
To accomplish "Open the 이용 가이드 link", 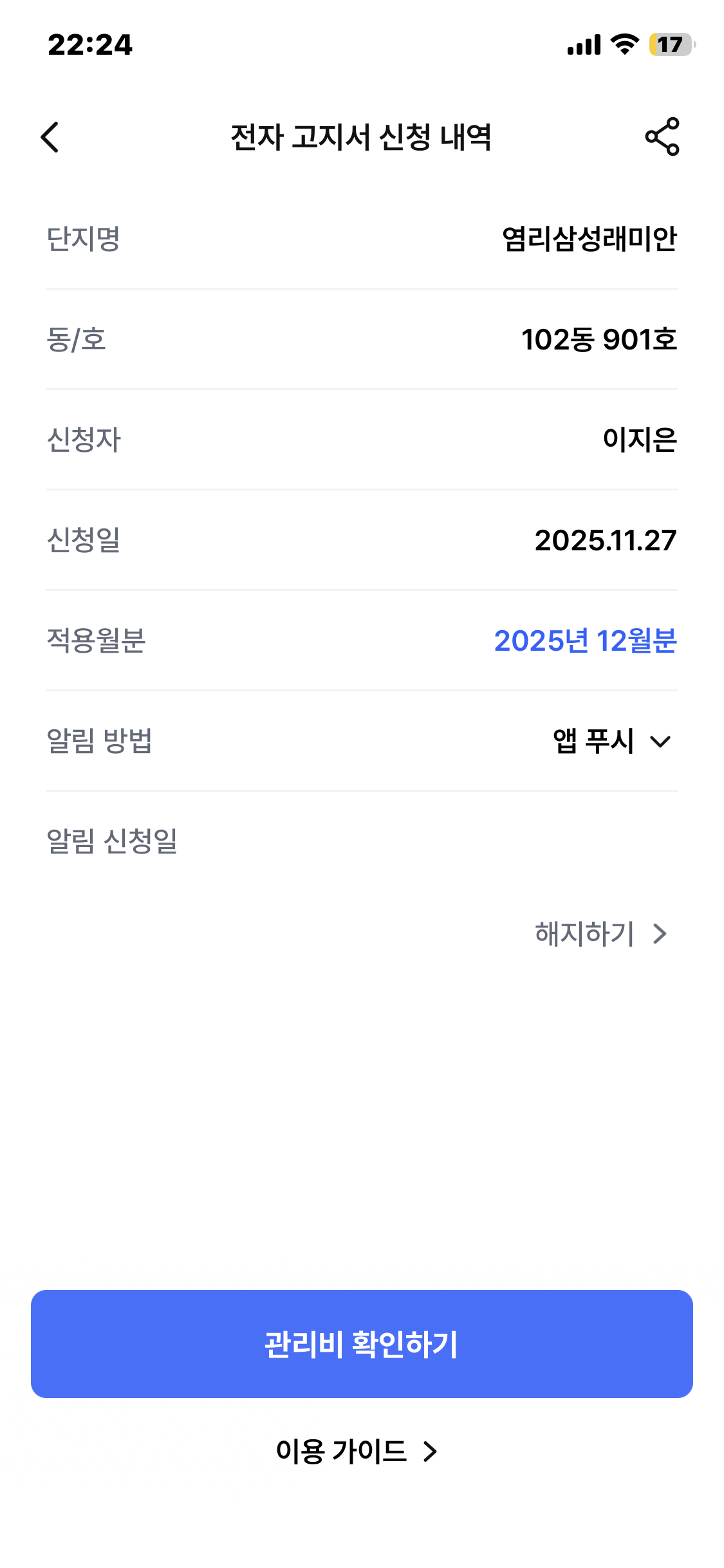I will pos(357,1451).
